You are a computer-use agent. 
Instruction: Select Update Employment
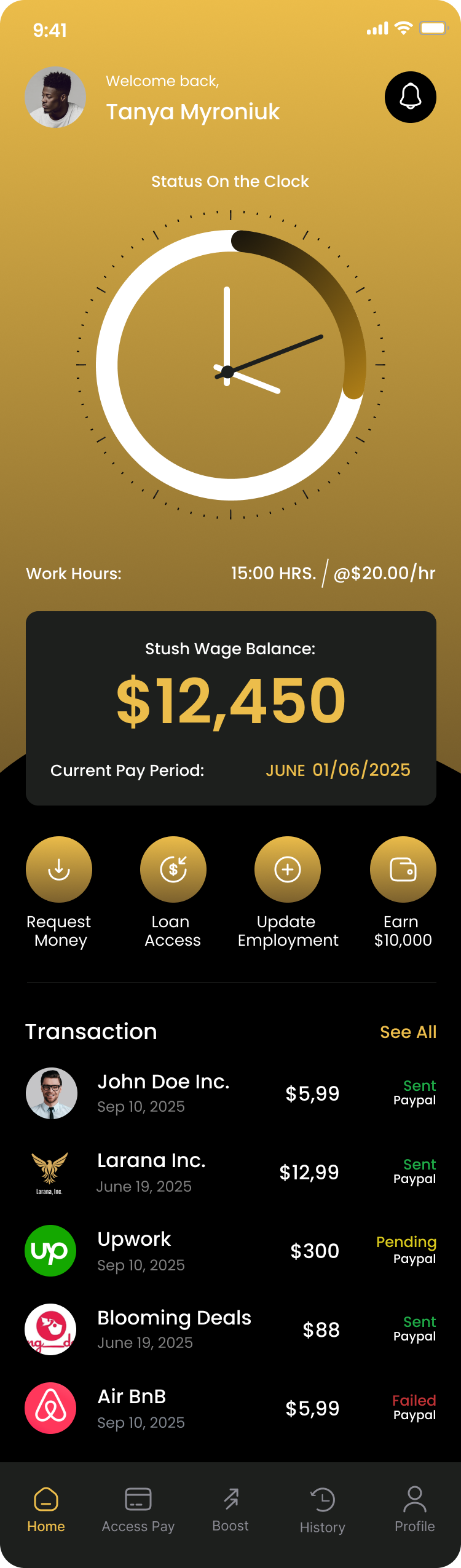click(x=288, y=869)
